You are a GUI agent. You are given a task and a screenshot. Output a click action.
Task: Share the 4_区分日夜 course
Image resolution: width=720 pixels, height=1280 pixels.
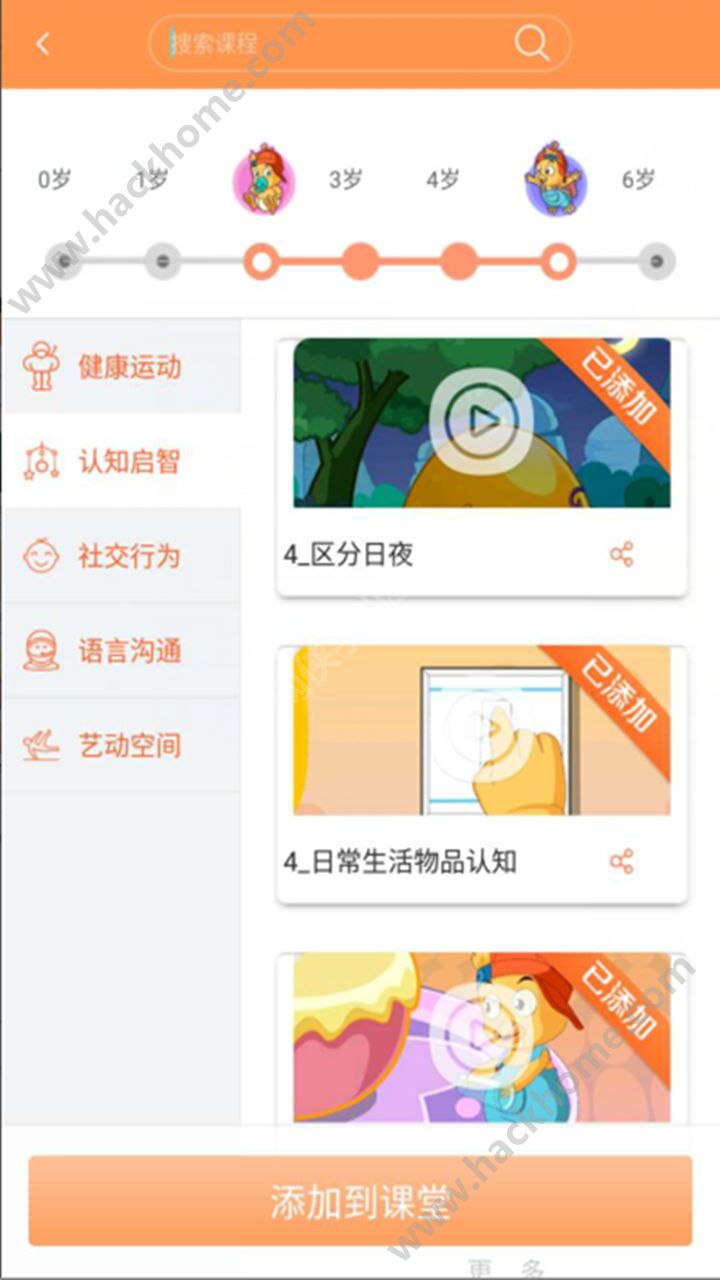point(622,554)
